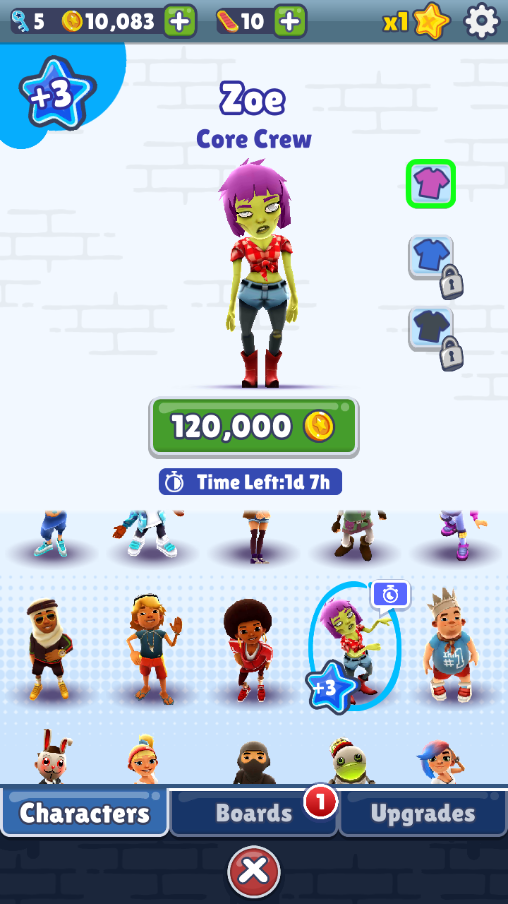
Task: Switch to the Upgrades tab
Action: (423, 813)
